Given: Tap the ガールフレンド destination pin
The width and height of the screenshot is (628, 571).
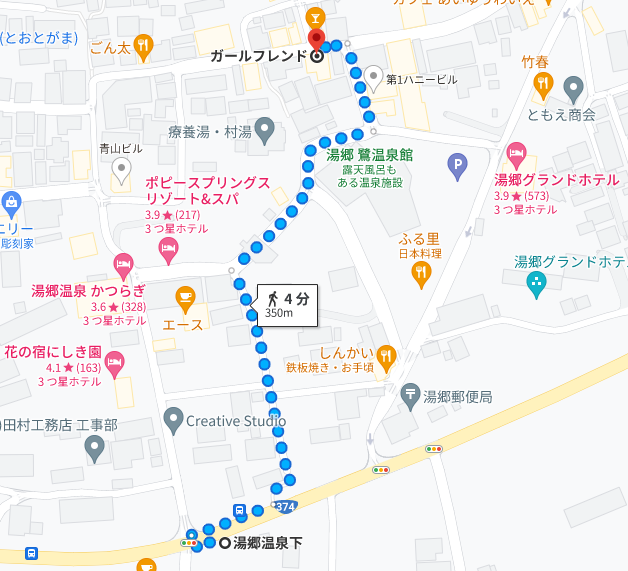Looking at the screenshot, I should [317, 41].
